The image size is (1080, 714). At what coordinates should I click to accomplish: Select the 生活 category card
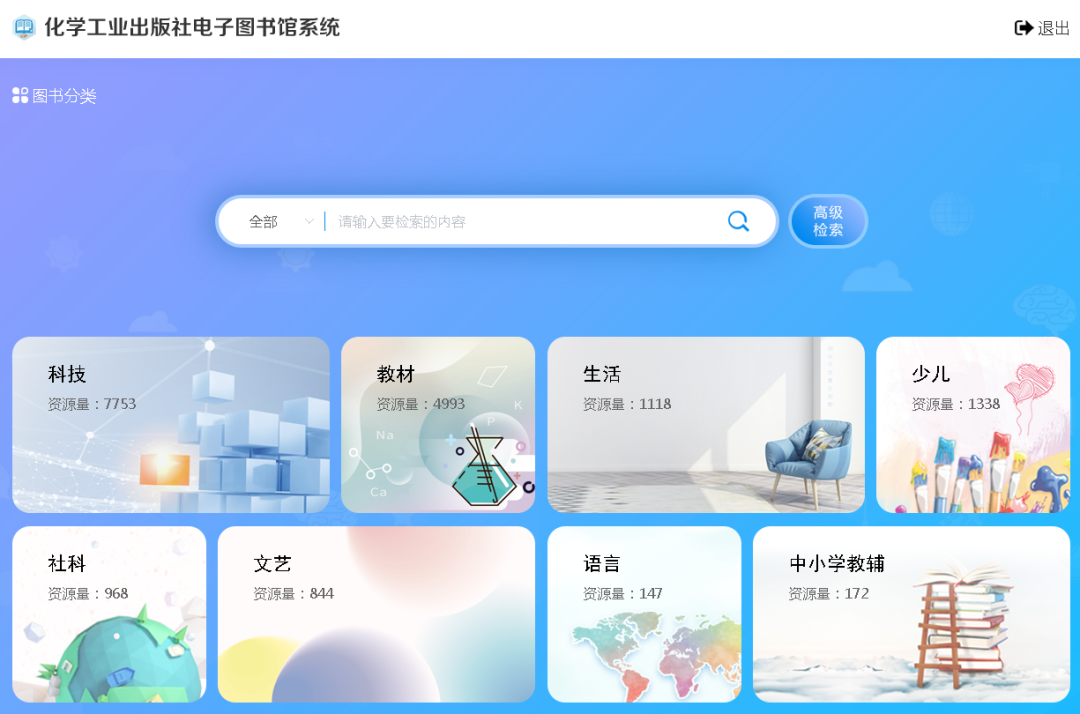pyautogui.click(x=705, y=425)
